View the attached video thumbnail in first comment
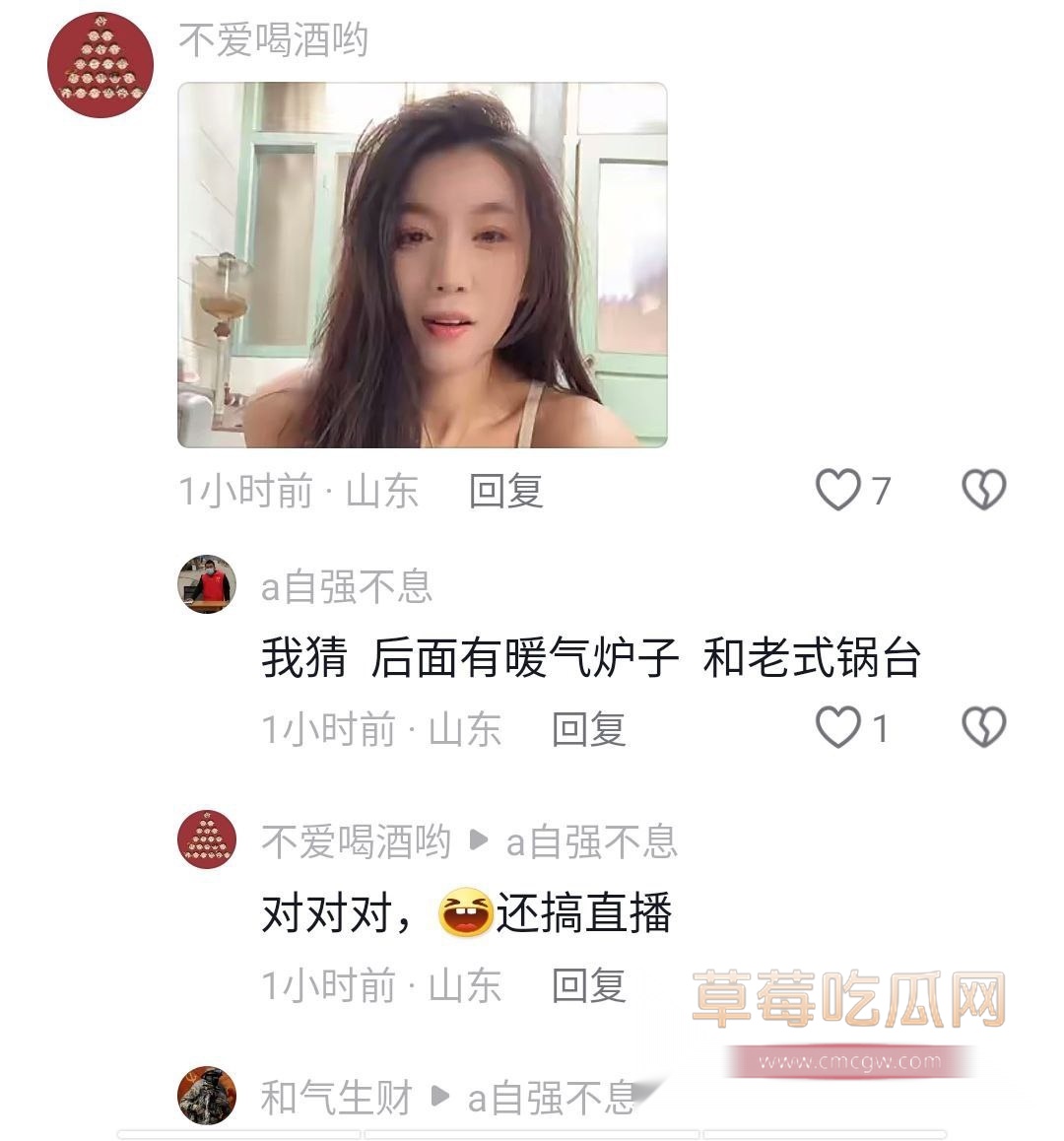 point(424,267)
